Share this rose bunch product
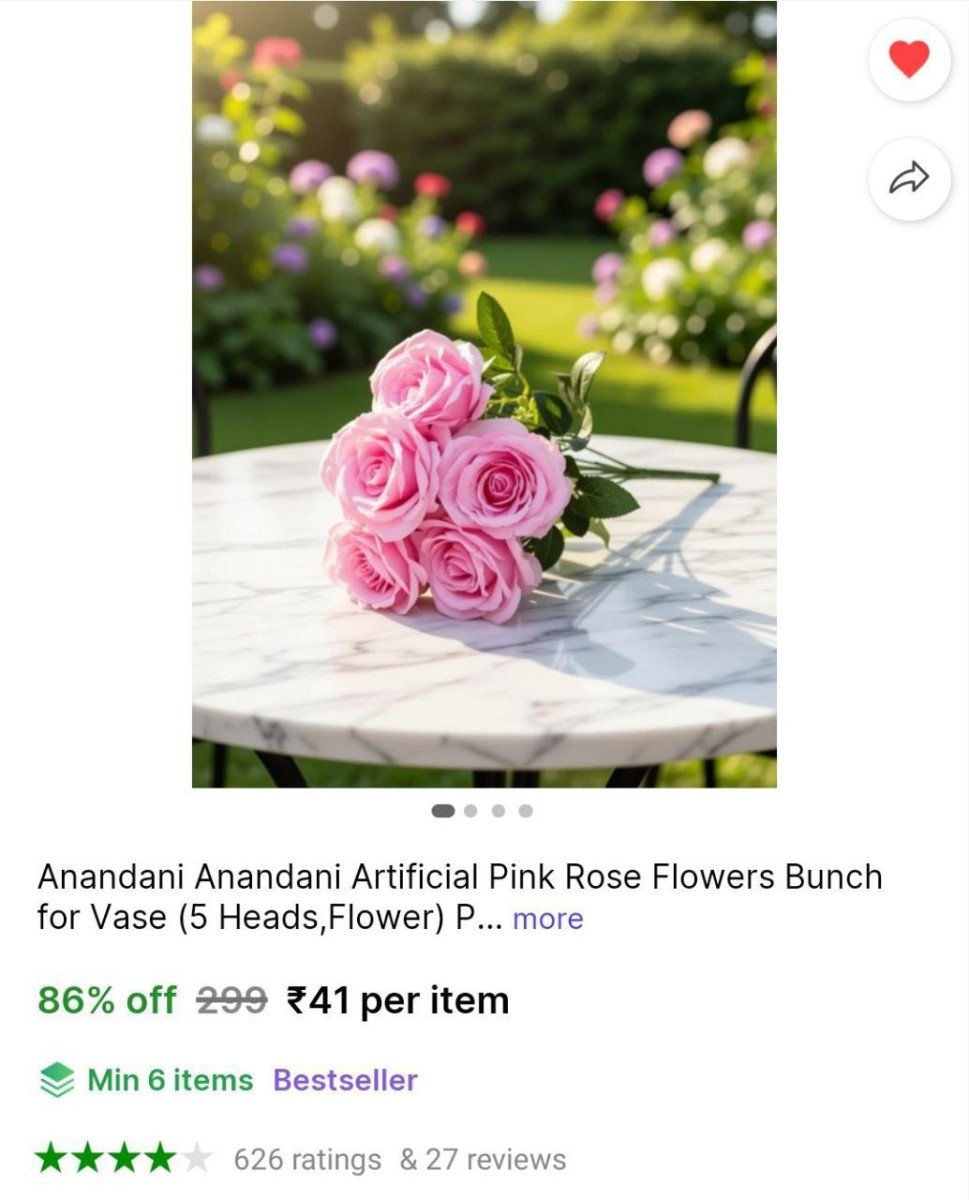 tap(909, 179)
